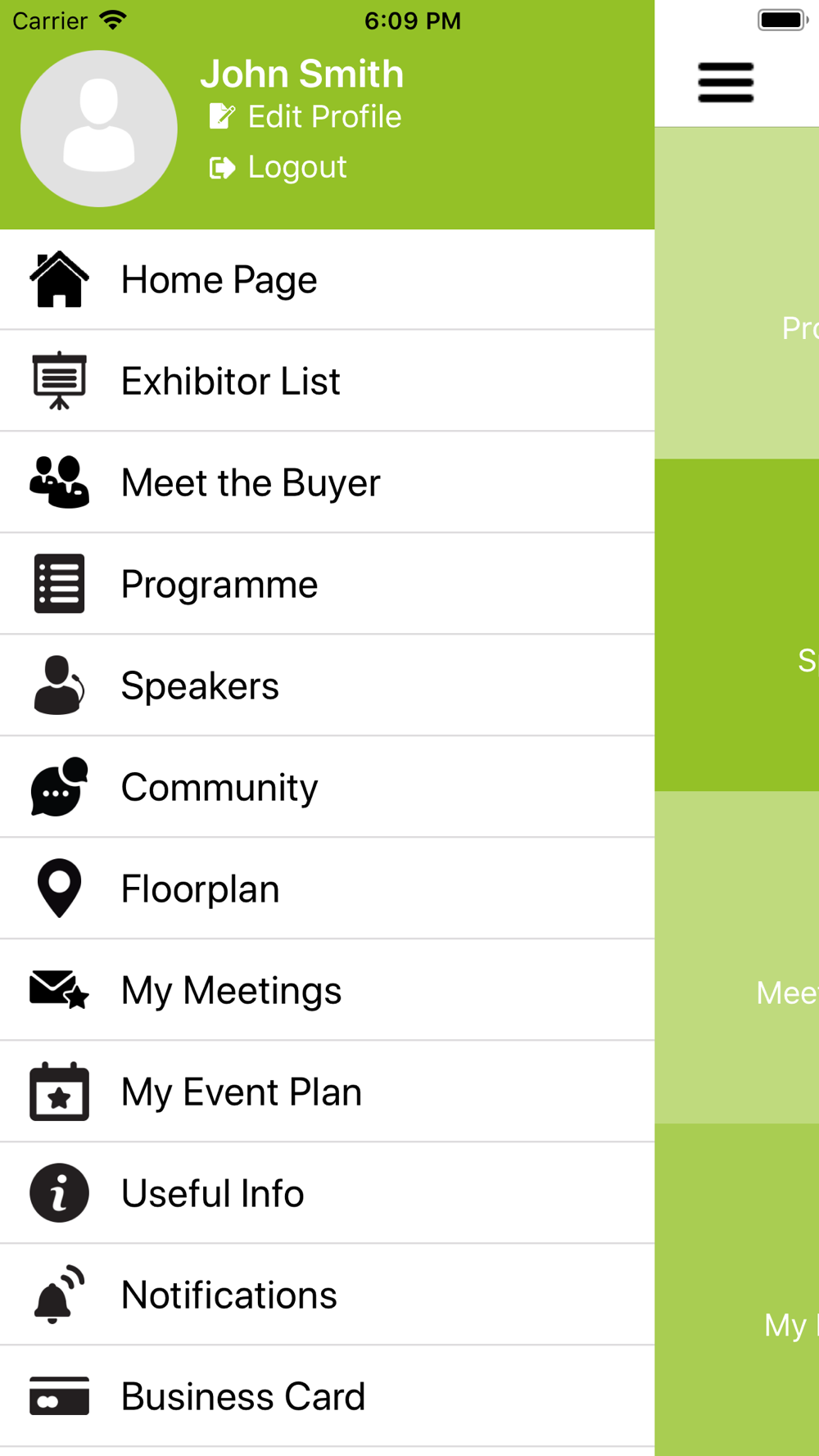
Task: Open Business Card
Action: [328, 1397]
